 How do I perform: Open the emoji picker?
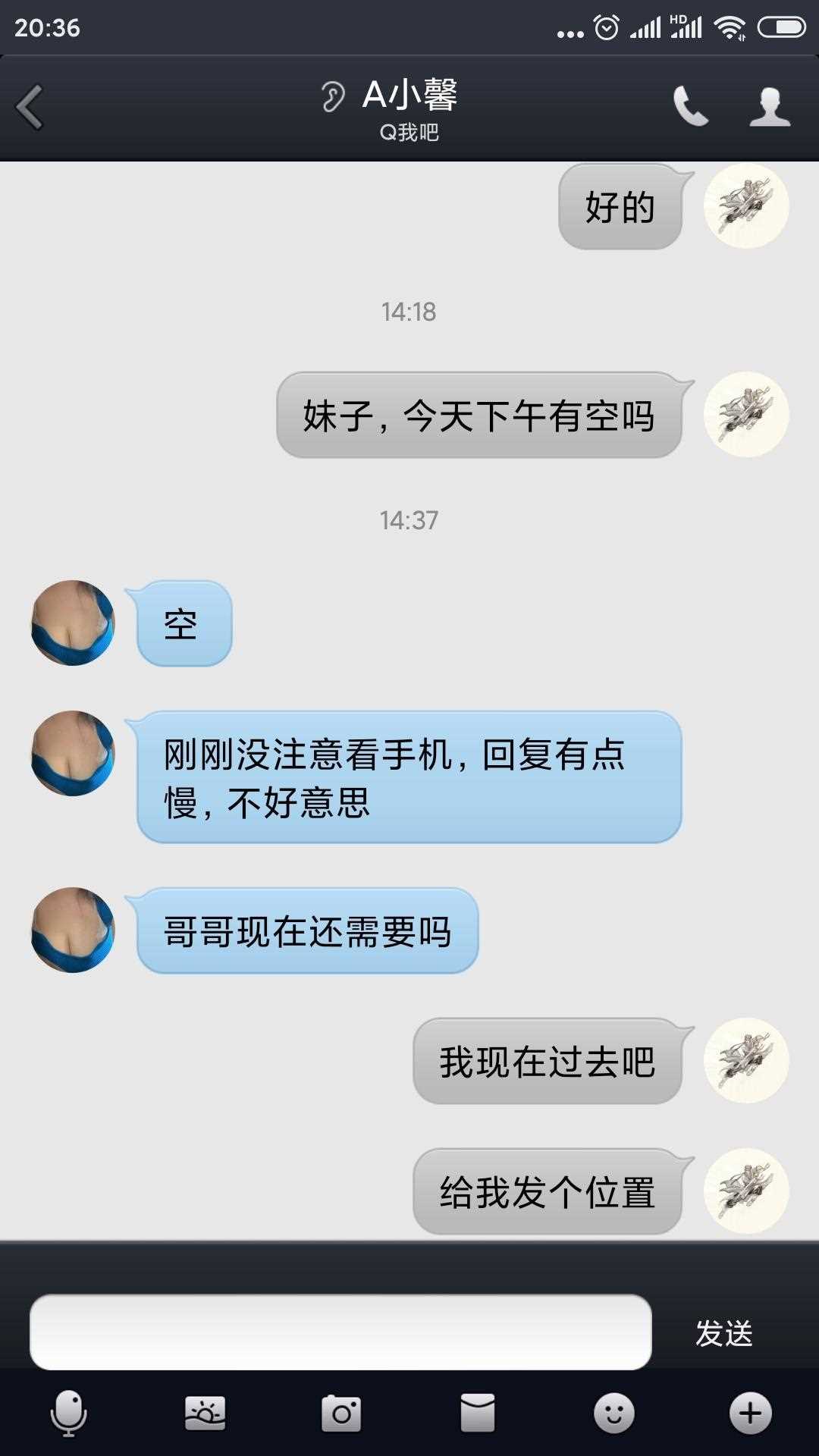(x=613, y=1414)
